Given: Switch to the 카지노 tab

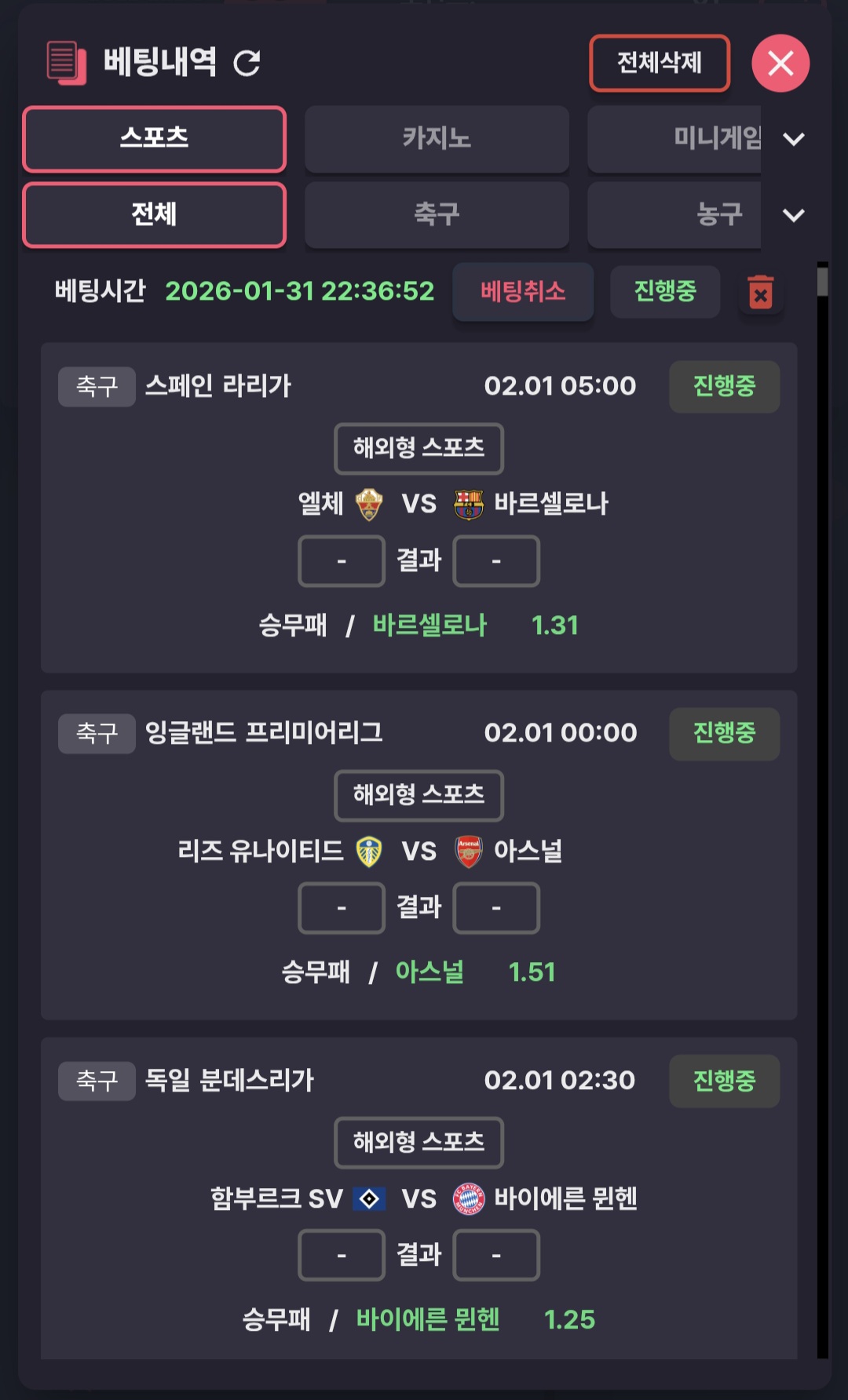Looking at the screenshot, I should pyautogui.click(x=437, y=139).
